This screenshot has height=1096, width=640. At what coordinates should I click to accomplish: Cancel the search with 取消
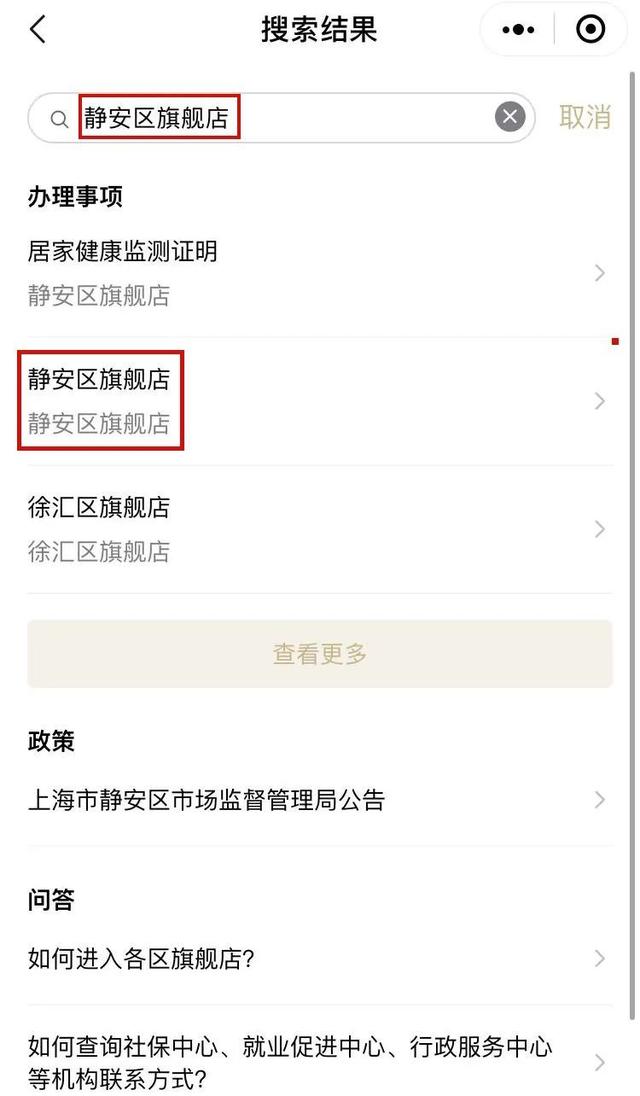(585, 117)
